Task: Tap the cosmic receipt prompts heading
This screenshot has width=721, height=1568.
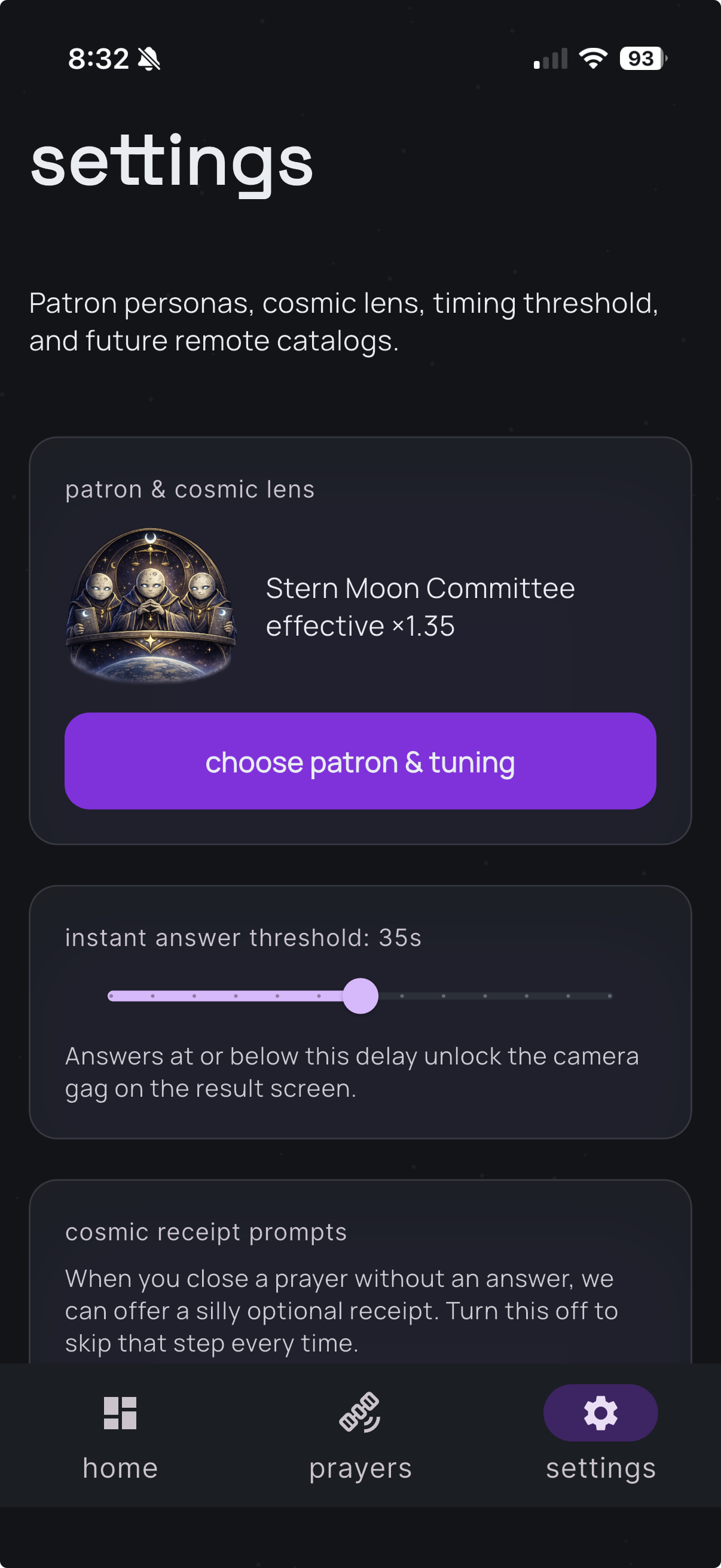Action: coord(206,1231)
